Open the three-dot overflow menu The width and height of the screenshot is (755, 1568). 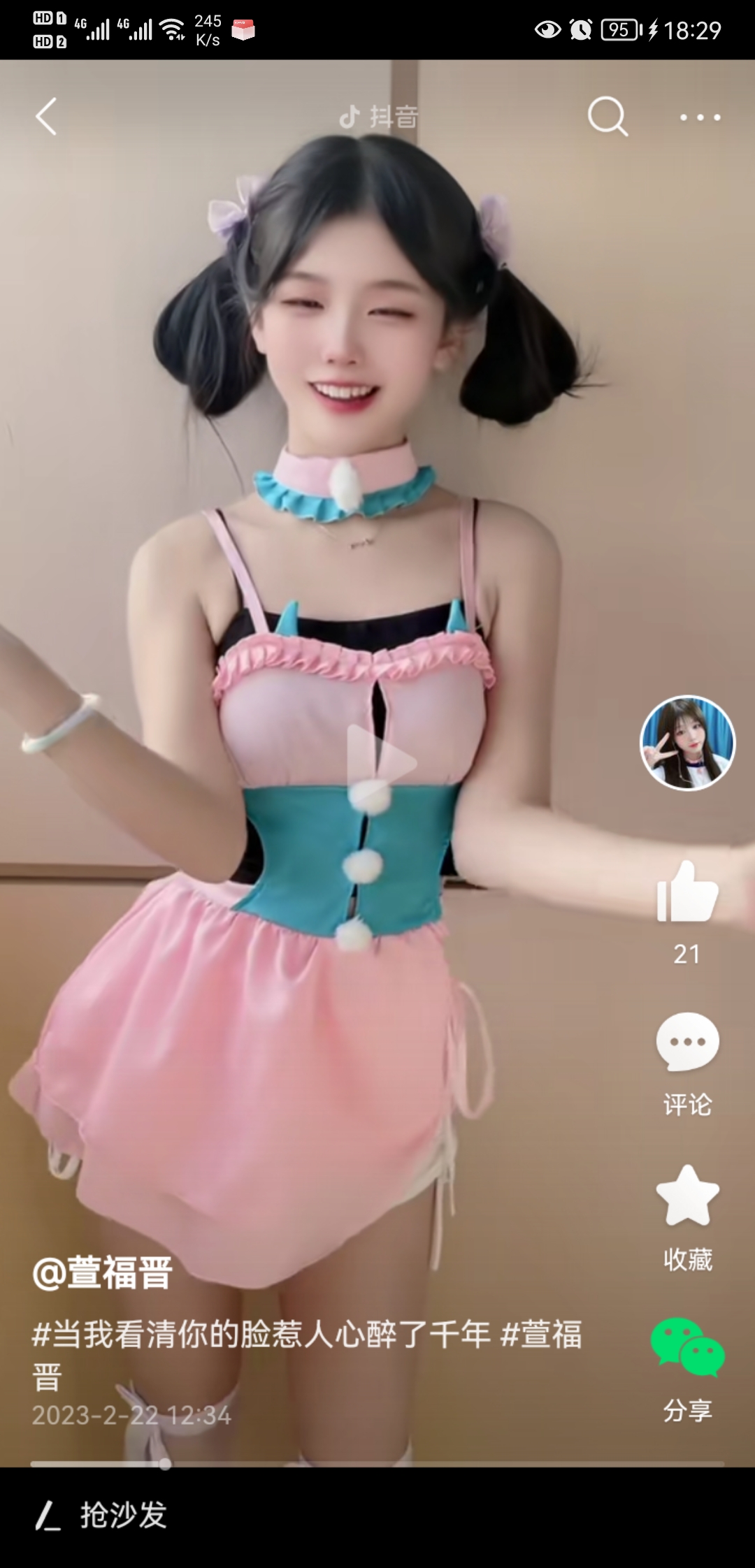700,117
